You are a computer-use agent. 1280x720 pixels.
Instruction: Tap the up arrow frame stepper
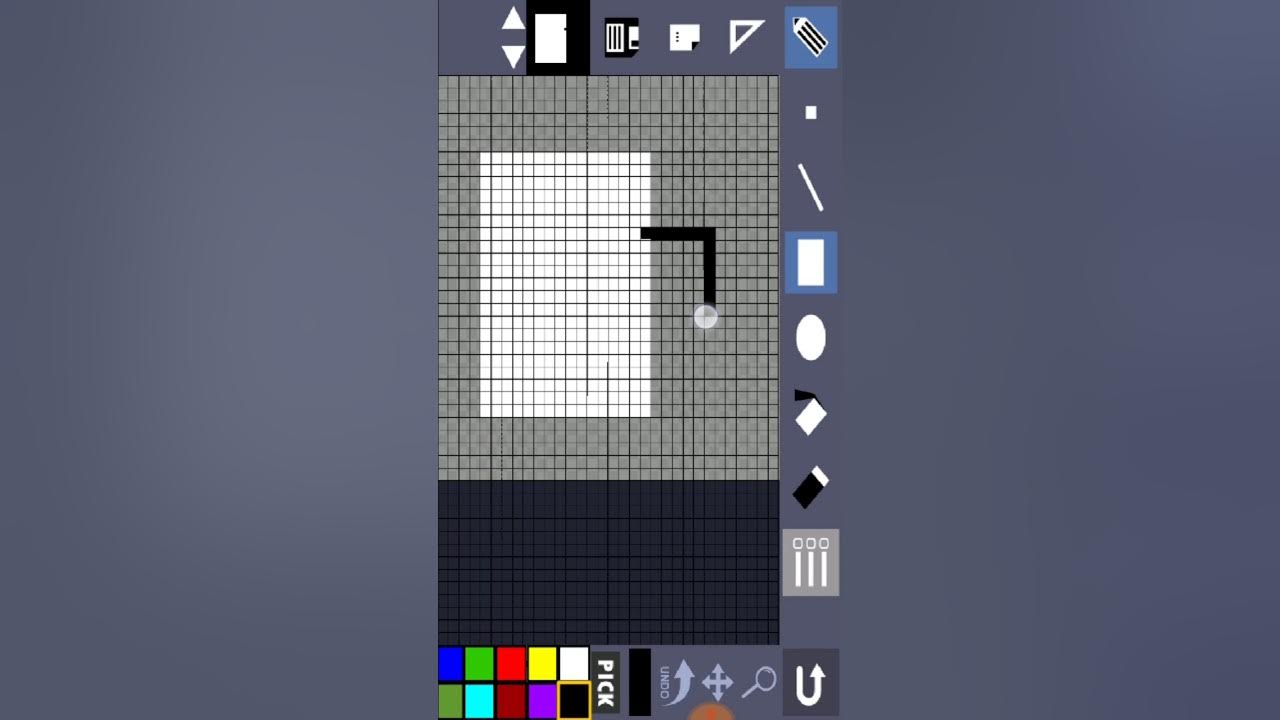tap(513, 18)
